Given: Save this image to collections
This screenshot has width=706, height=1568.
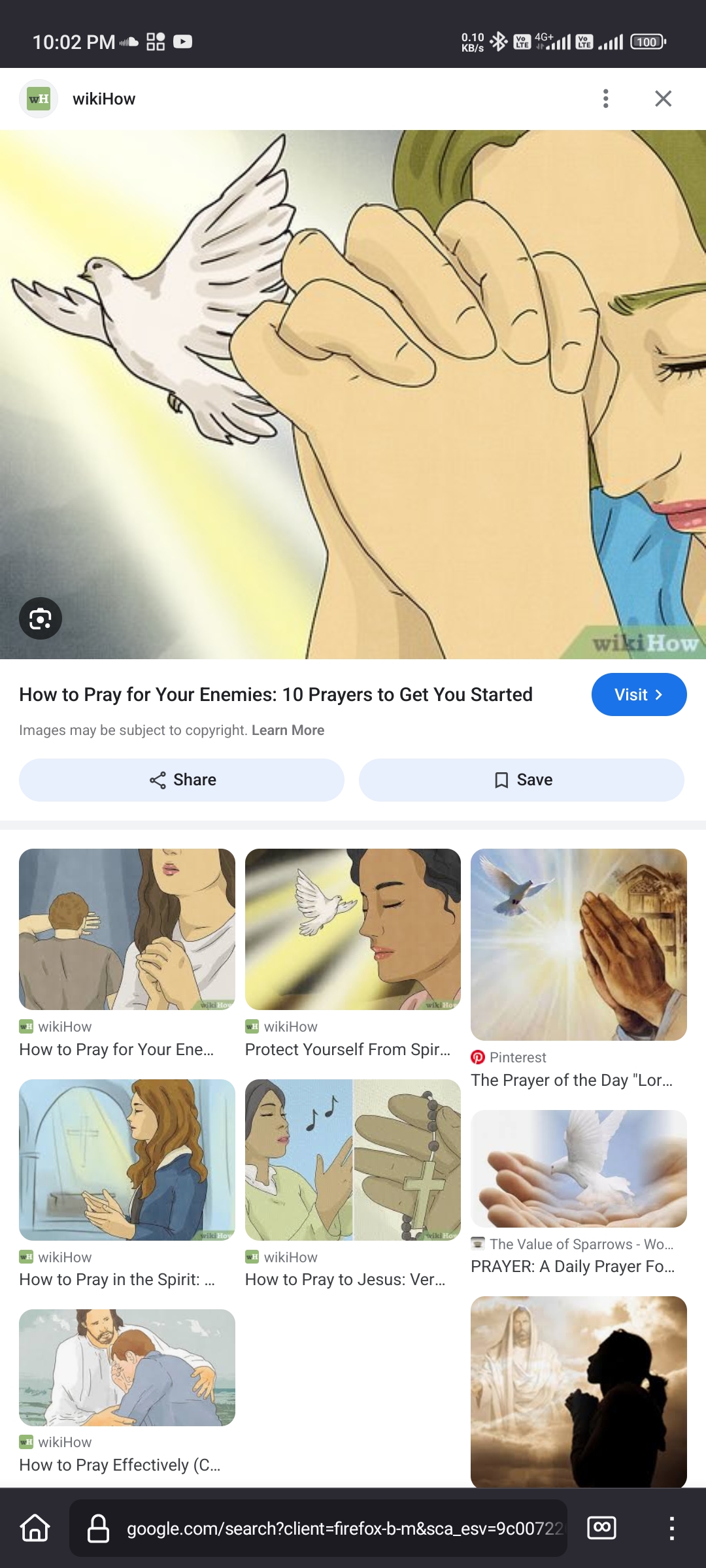Looking at the screenshot, I should [522, 780].
